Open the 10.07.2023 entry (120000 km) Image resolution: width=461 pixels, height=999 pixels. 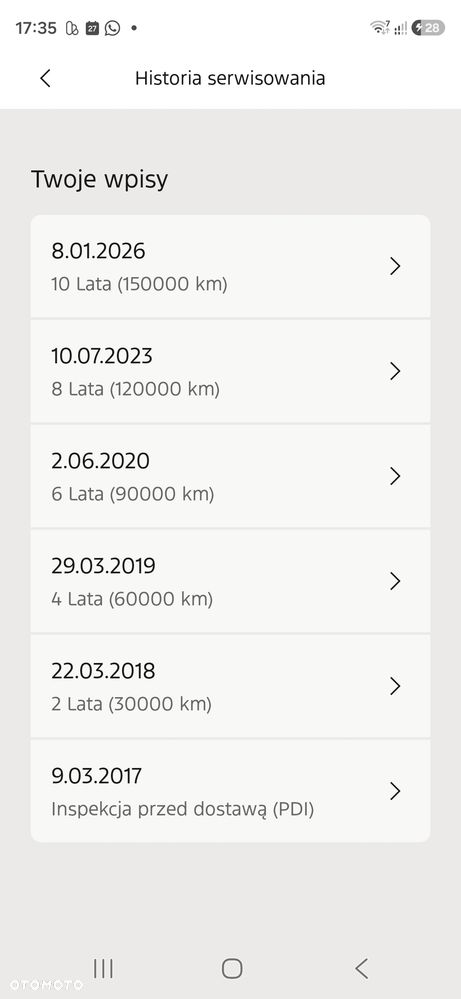point(230,371)
